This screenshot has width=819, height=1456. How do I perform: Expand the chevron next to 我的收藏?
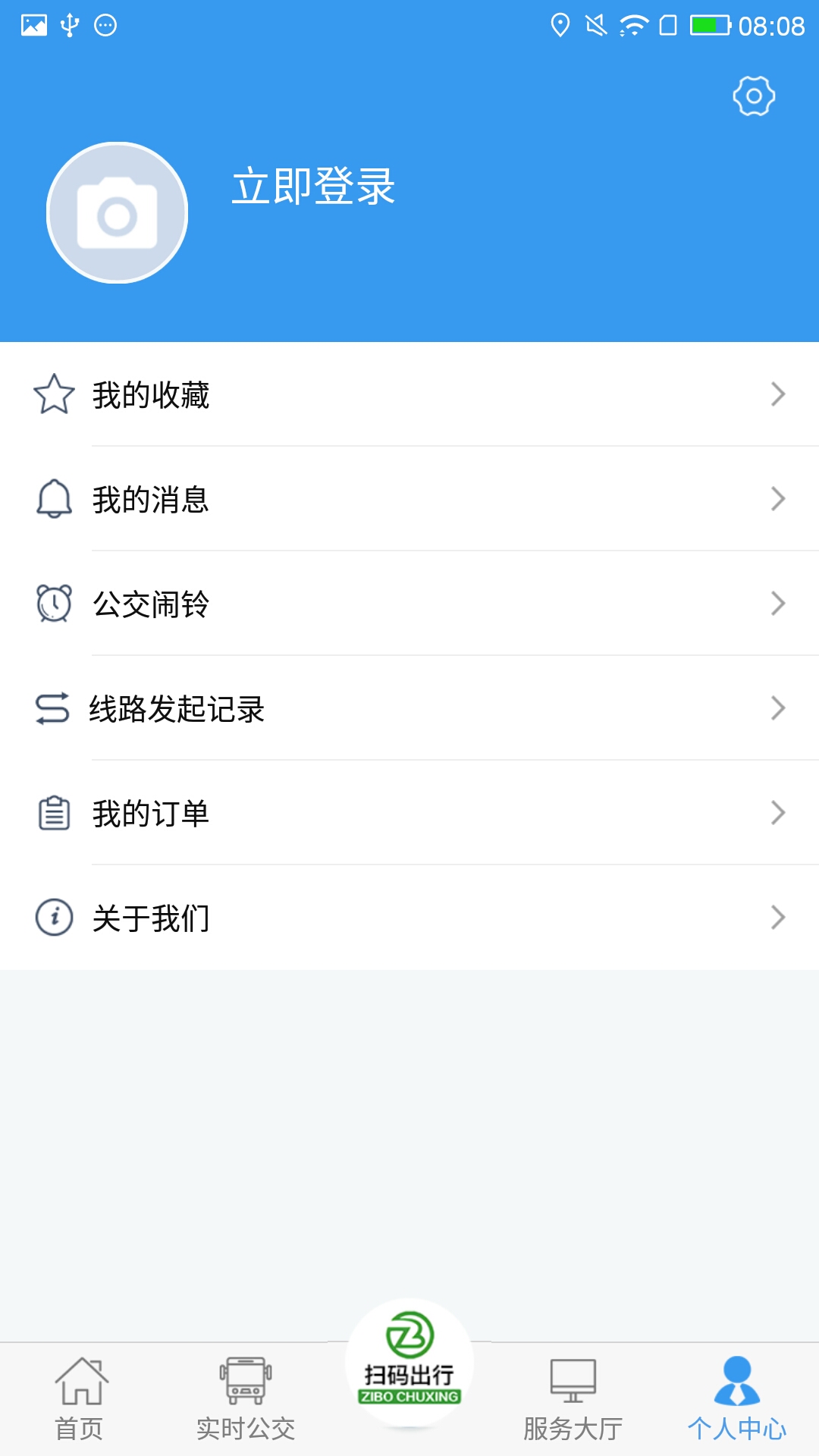tap(776, 393)
